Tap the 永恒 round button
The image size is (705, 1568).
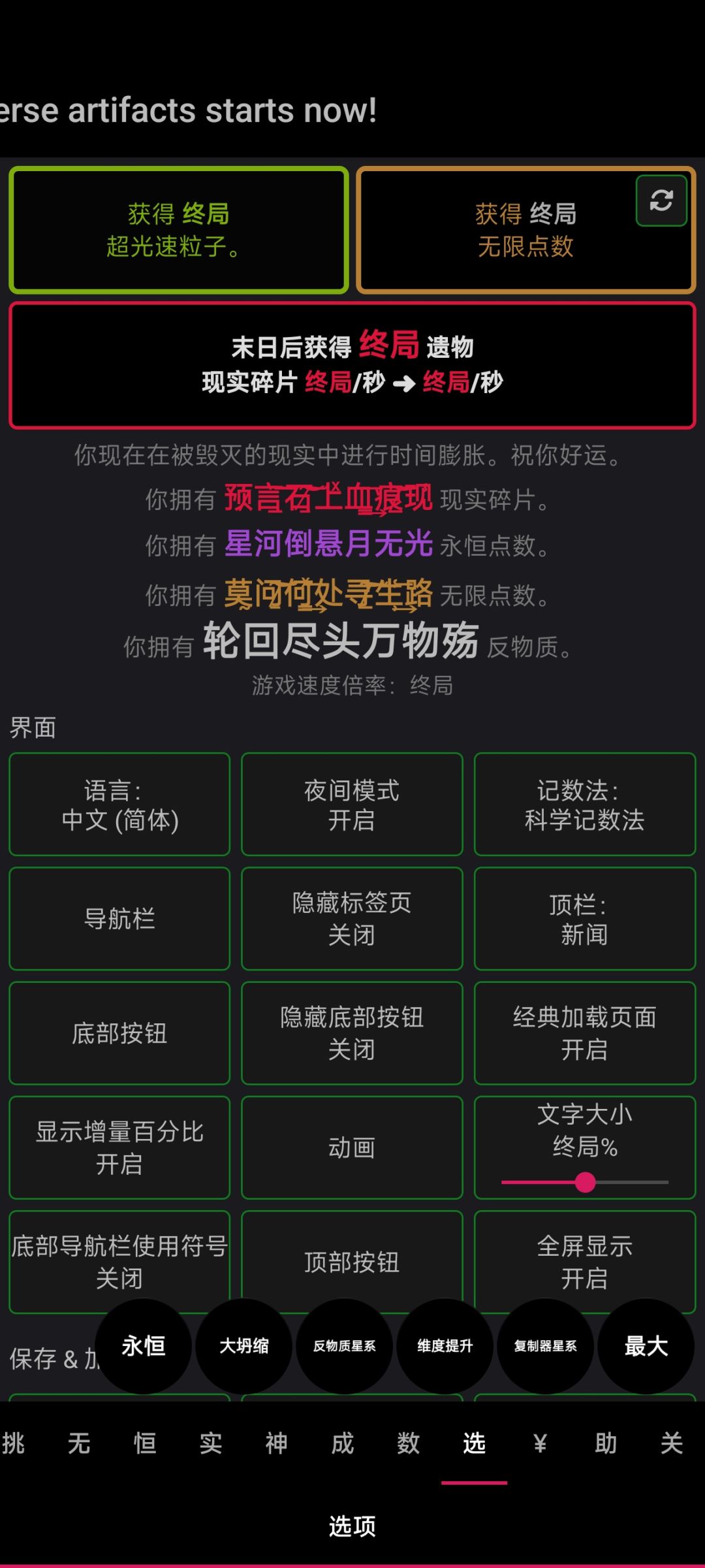(144, 1346)
